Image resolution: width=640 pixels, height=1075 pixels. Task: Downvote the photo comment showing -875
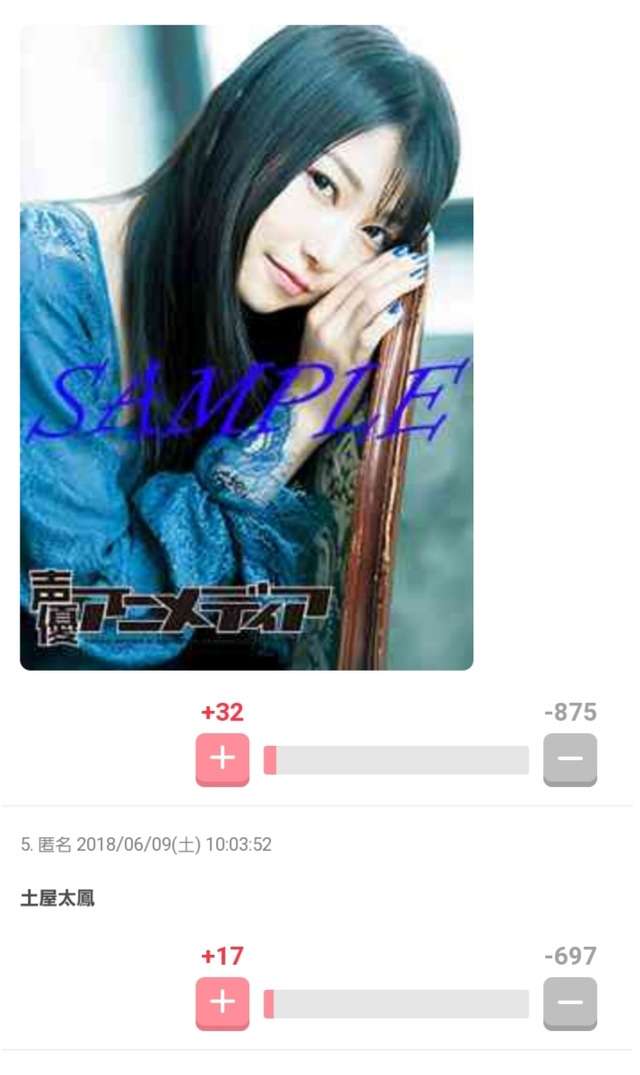(x=570, y=759)
